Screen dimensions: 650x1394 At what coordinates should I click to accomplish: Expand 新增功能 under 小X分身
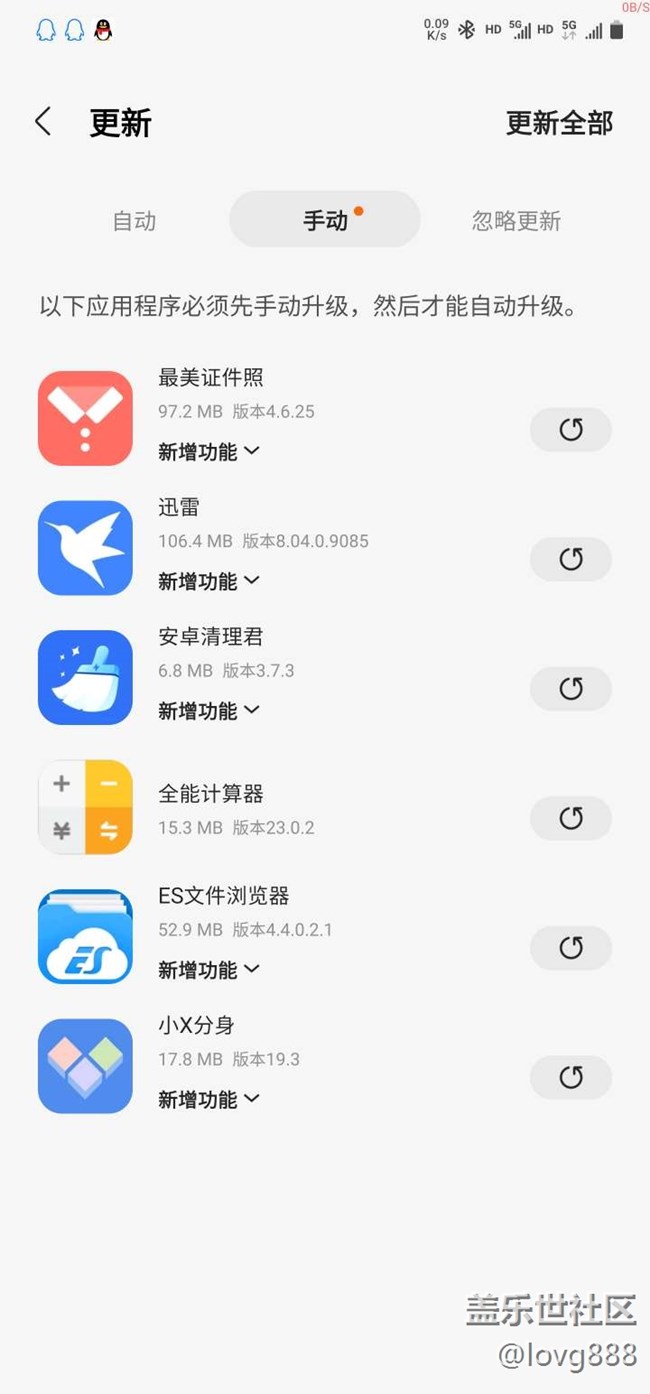point(209,1099)
